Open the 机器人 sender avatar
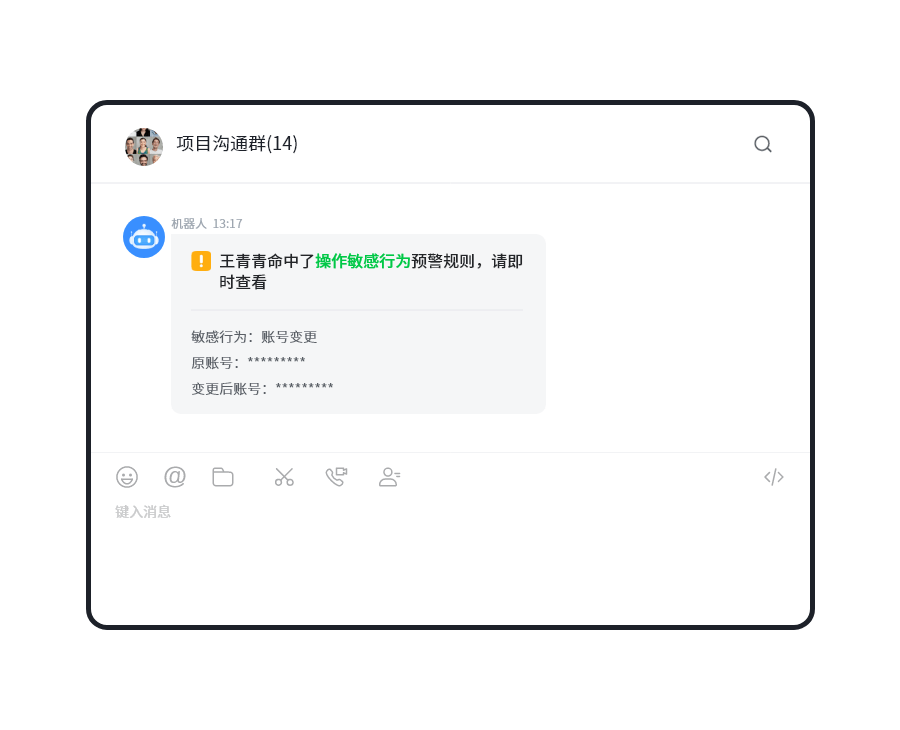900x730 pixels. click(144, 237)
